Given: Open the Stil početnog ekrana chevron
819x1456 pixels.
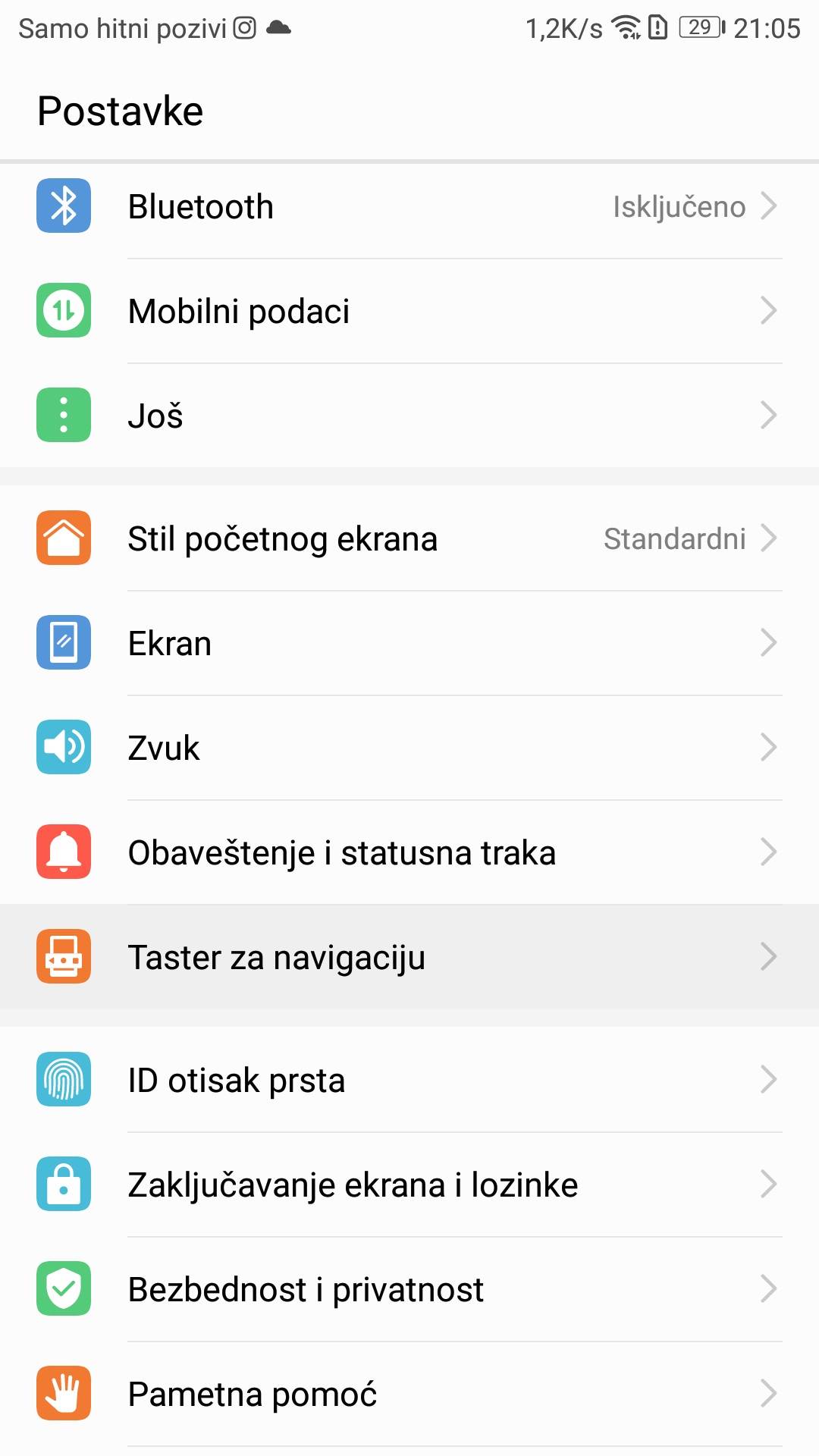Looking at the screenshot, I should pyautogui.click(x=771, y=538).
